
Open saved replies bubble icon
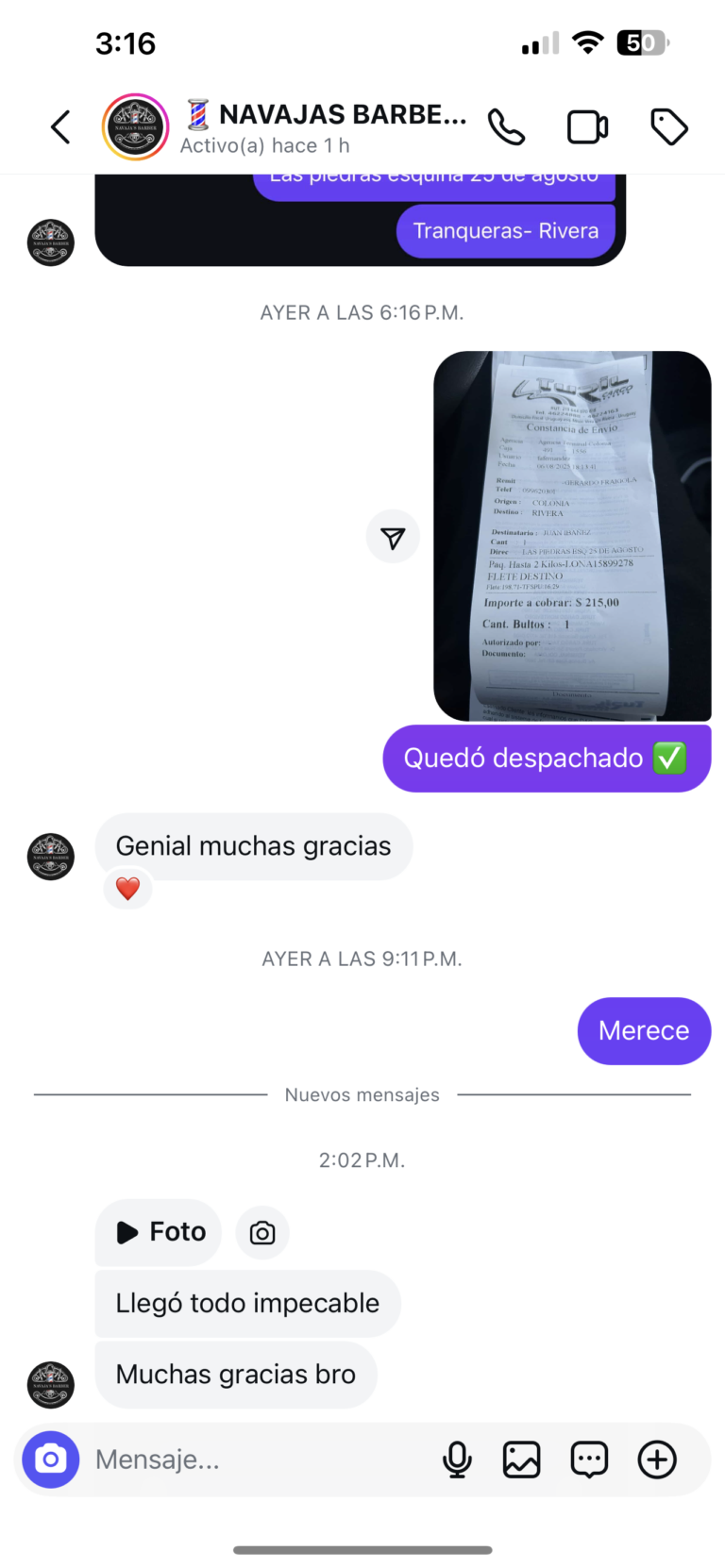(x=589, y=1460)
